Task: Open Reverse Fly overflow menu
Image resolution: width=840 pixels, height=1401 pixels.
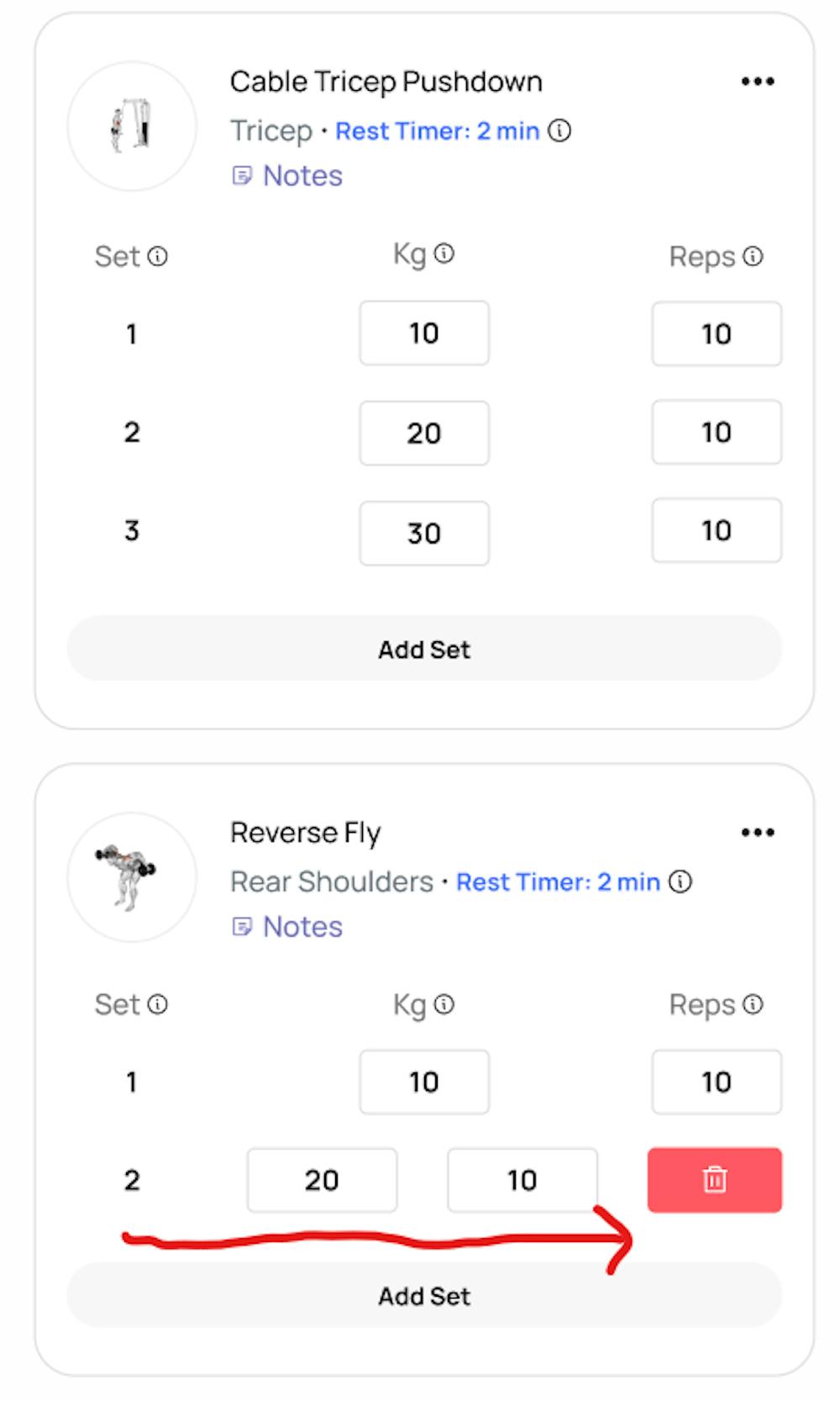Action: (757, 833)
